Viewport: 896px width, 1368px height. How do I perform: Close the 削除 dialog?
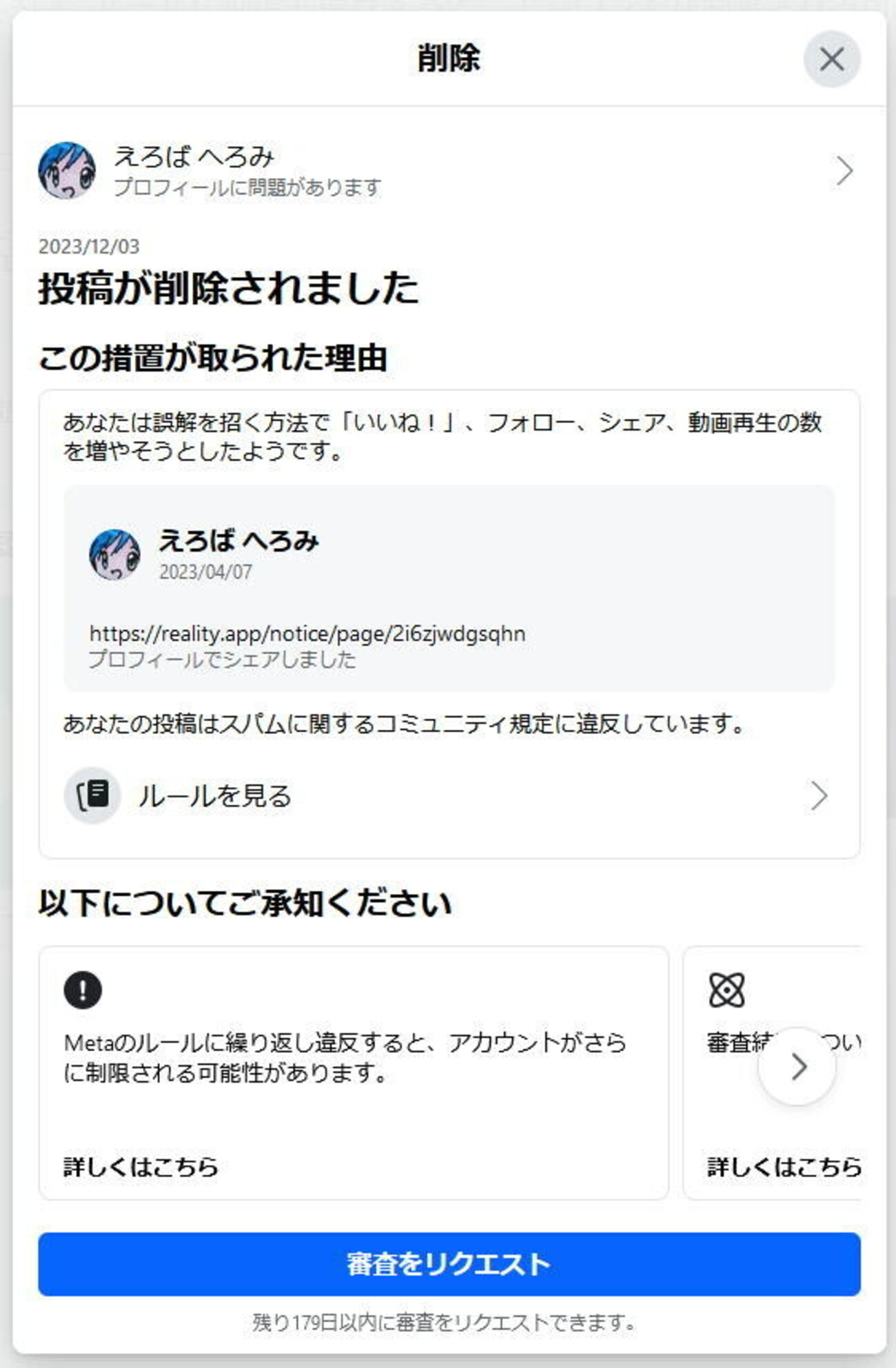tap(831, 59)
